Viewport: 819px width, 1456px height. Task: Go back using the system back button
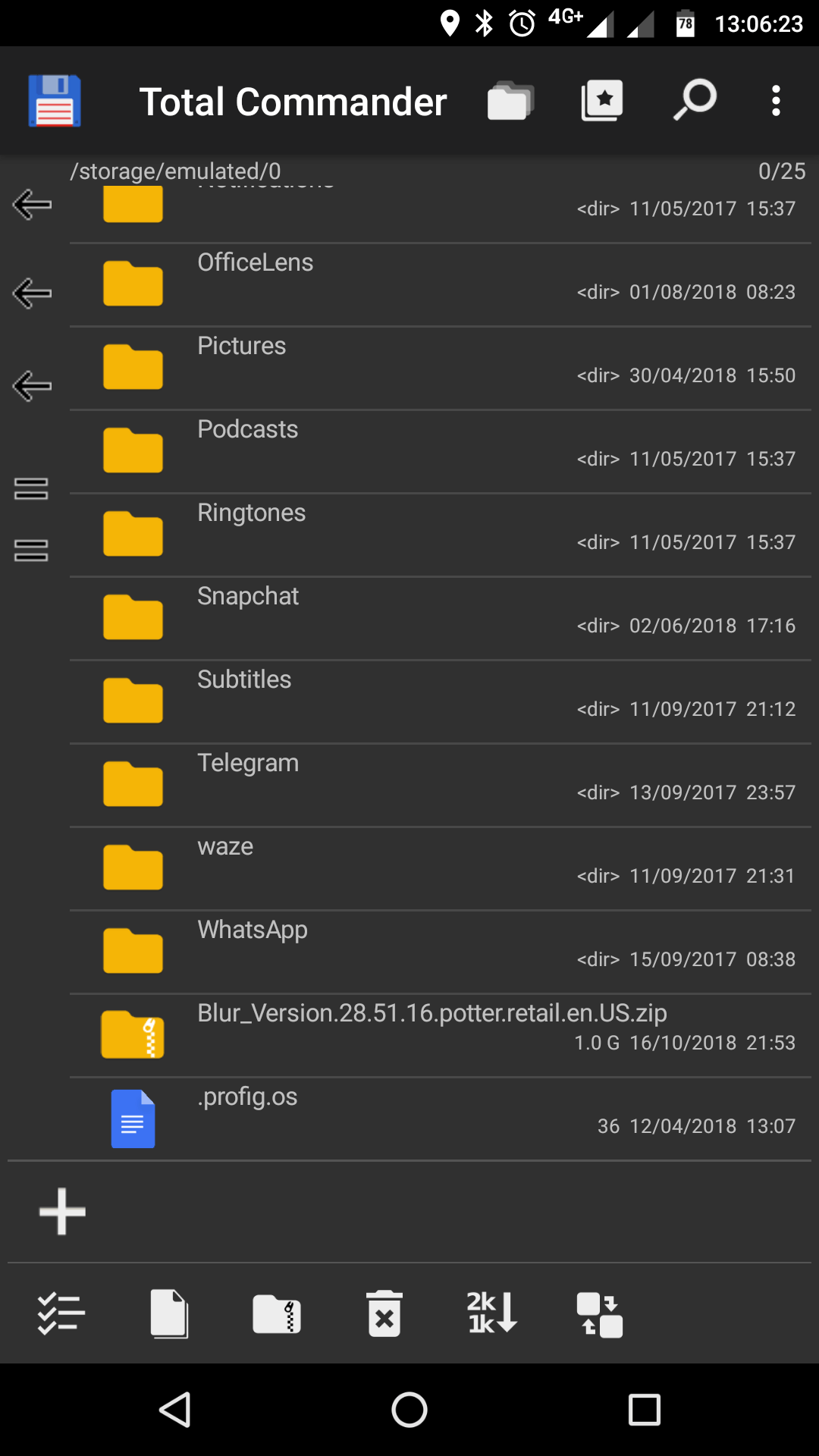point(175,1410)
